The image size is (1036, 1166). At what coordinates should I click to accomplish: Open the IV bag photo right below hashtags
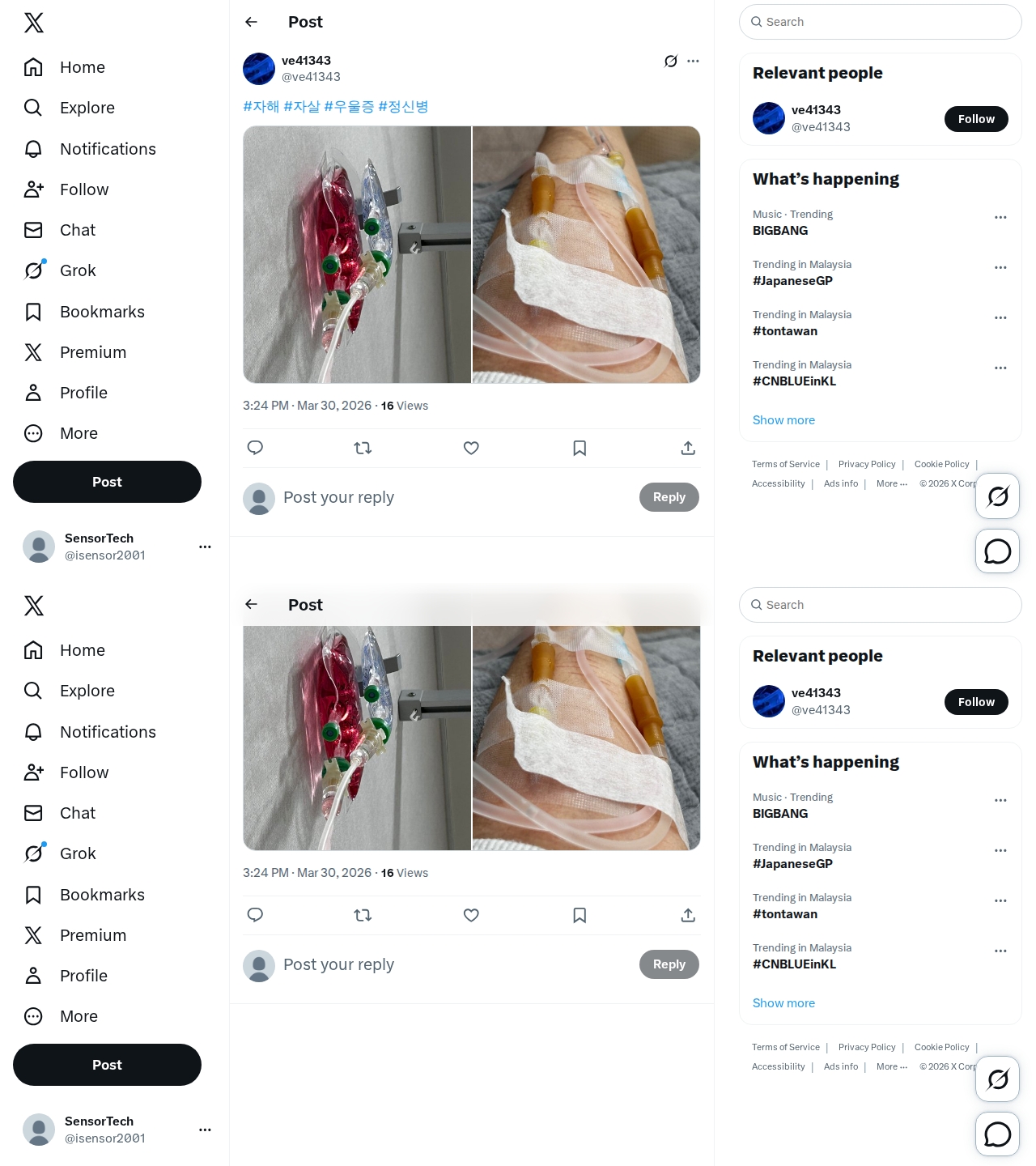357,254
